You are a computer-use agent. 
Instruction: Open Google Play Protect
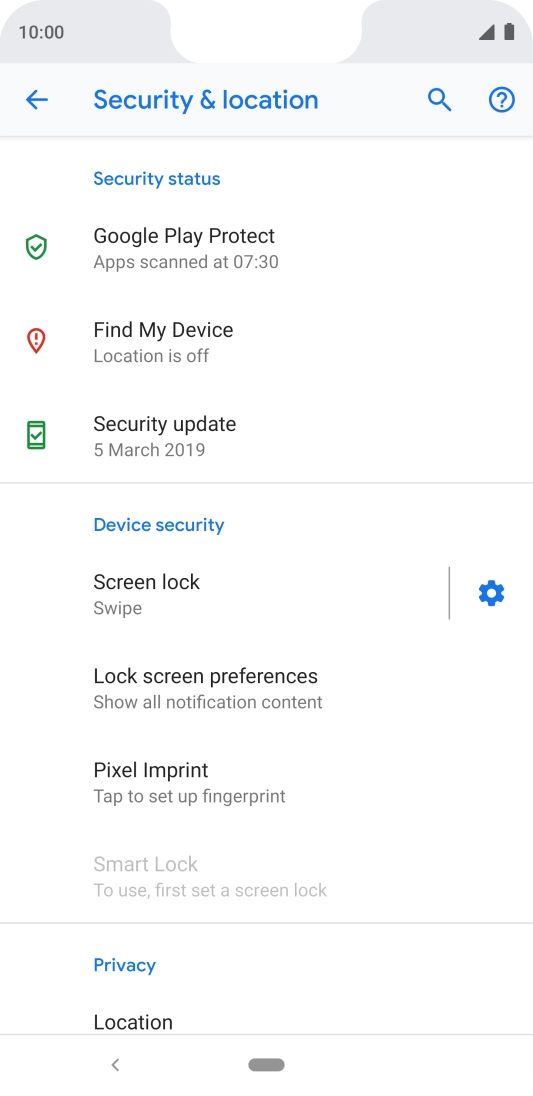[266, 248]
